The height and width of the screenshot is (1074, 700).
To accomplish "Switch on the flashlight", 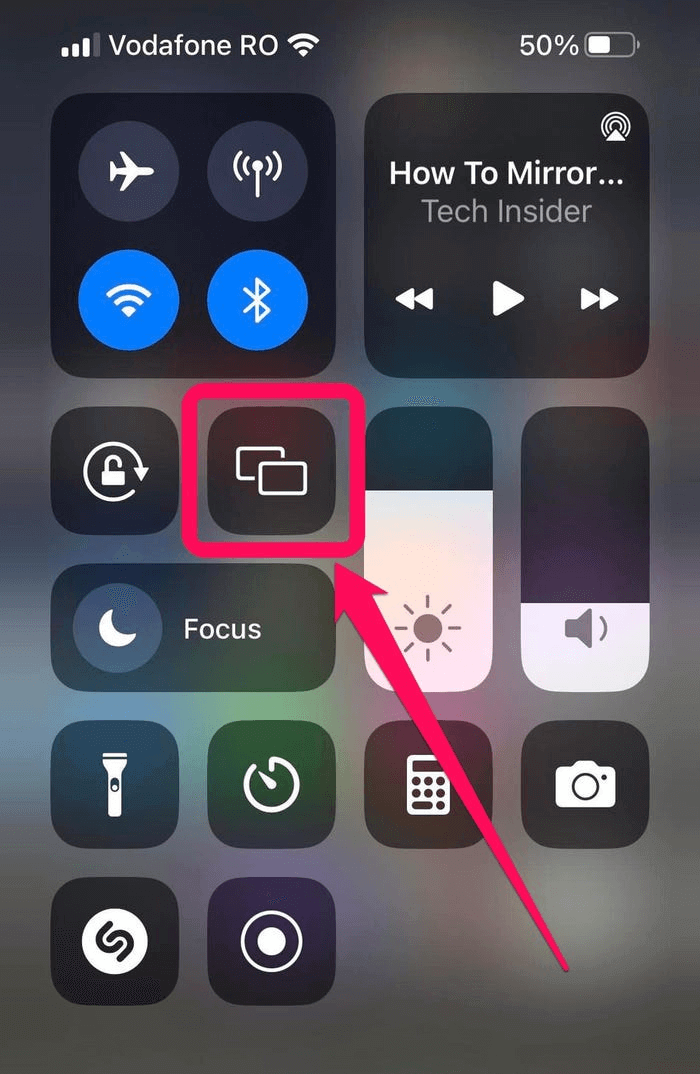I will (115, 785).
